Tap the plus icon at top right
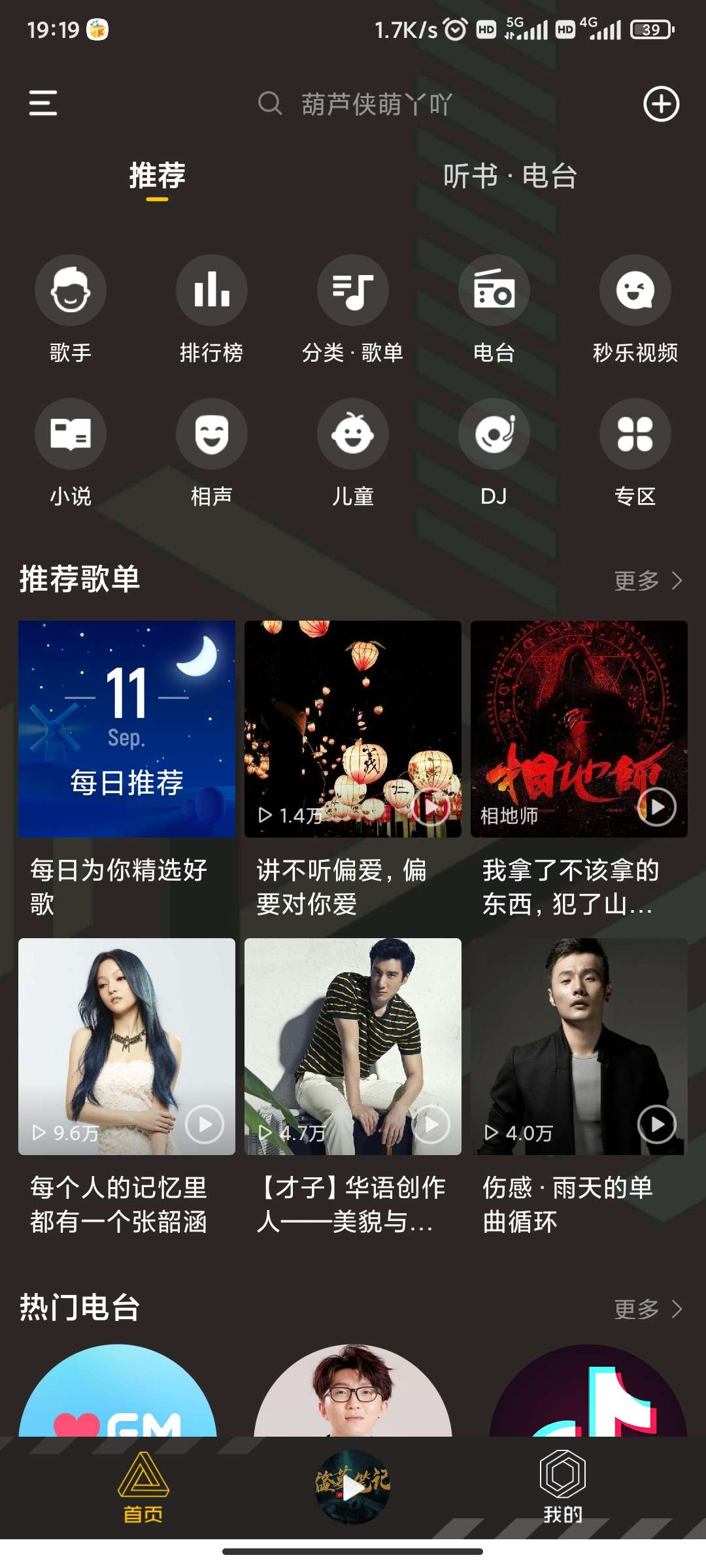This screenshot has width=706, height=1568. [661, 104]
